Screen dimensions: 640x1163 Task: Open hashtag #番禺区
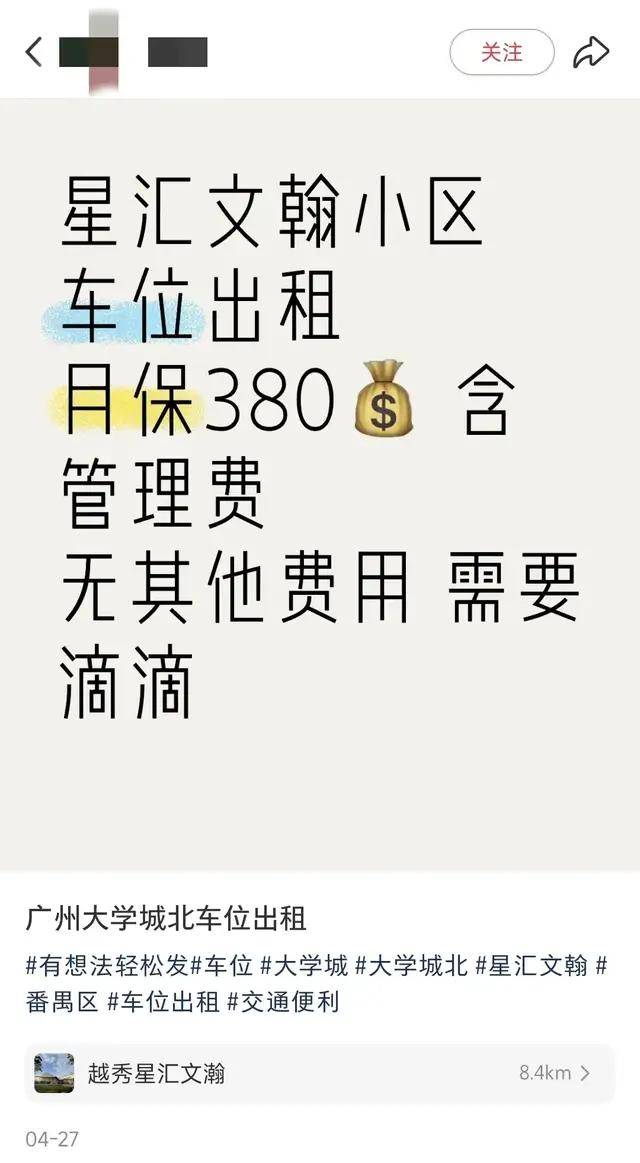[62, 1001]
